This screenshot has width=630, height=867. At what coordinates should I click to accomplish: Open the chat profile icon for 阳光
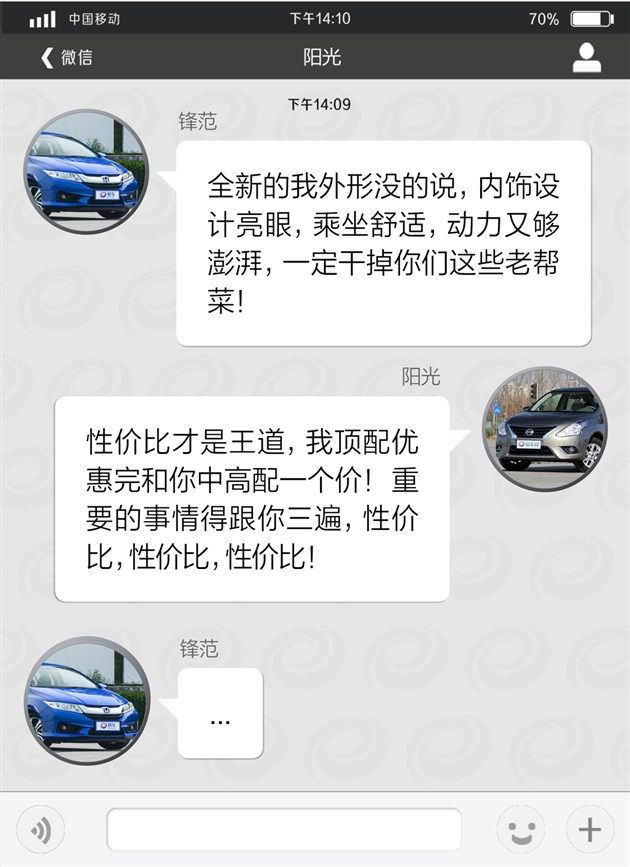click(586, 57)
